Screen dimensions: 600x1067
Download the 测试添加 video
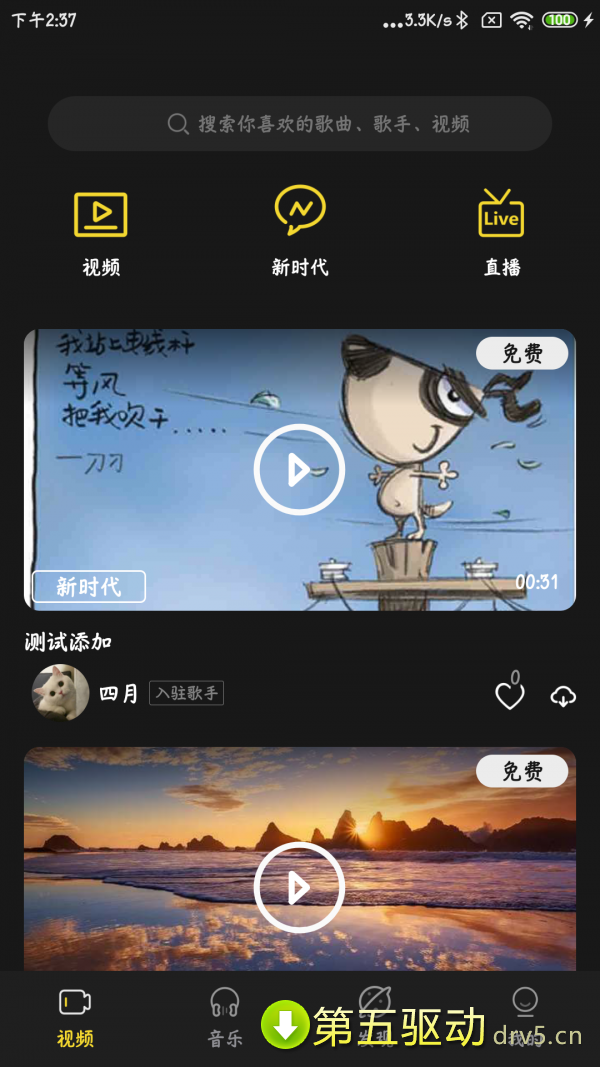(563, 696)
